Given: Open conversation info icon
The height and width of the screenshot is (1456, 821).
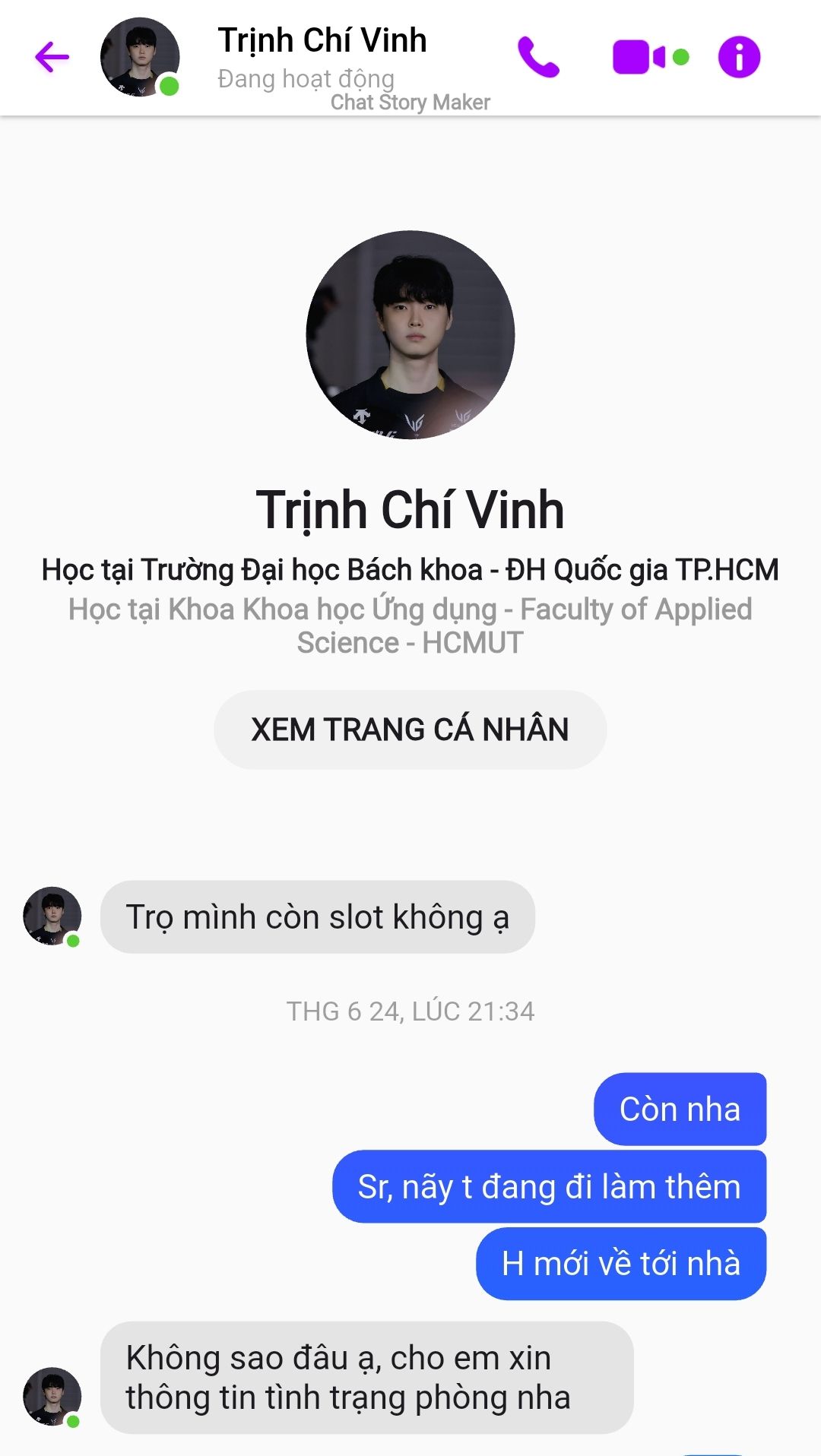Looking at the screenshot, I should coord(739,57).
